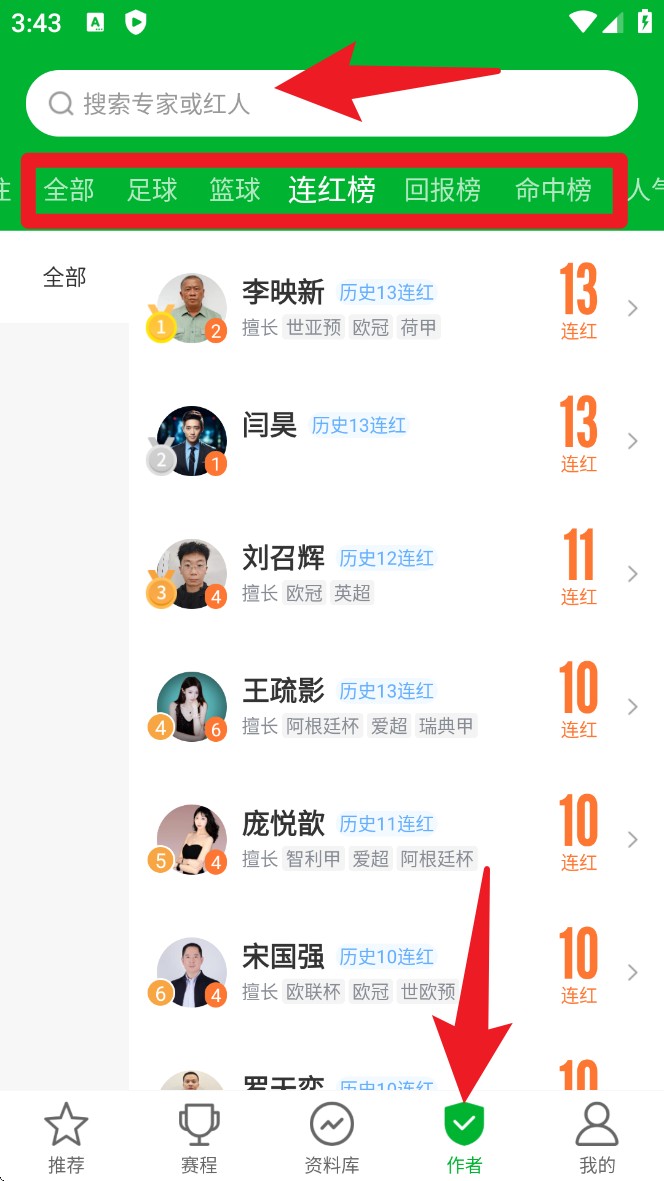Select the 连红榜 ranking tab
The width and height of the screenshot is (664, 1181).
point(332,190)
